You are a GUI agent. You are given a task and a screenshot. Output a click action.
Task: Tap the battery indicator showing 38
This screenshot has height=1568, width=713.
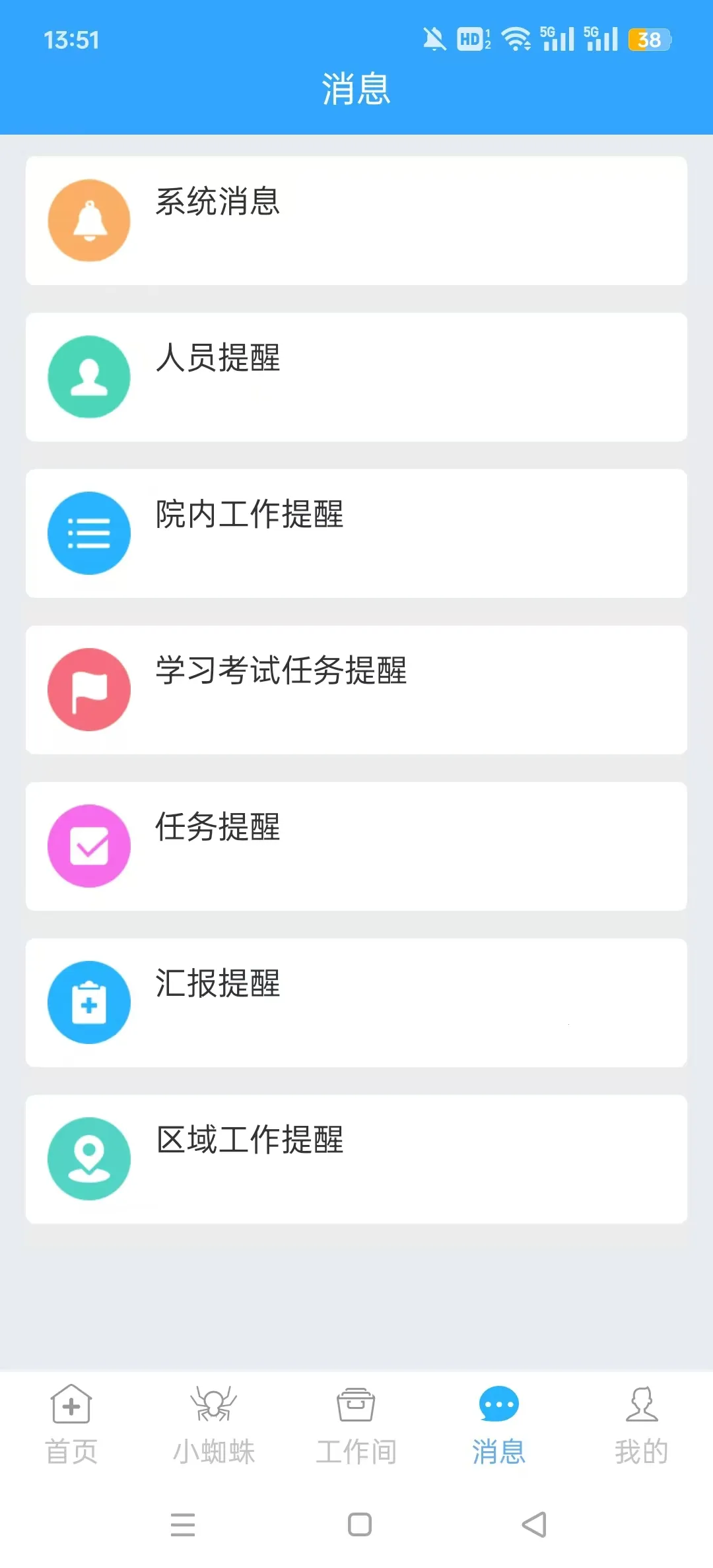pyautogui.click(x=648, y=40)
